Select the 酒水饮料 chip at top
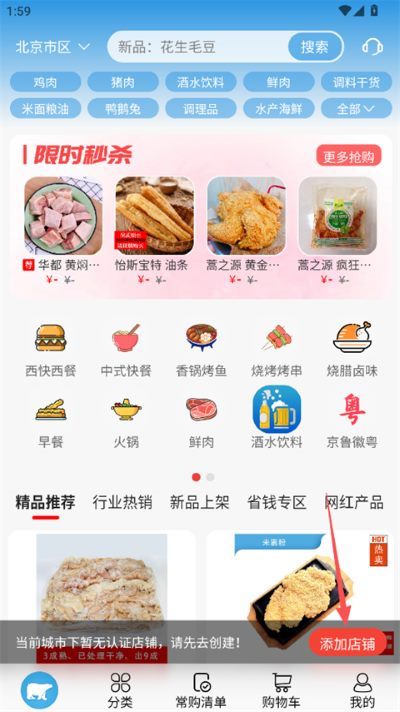Screen dimensions: 400x712 point(201,82)
